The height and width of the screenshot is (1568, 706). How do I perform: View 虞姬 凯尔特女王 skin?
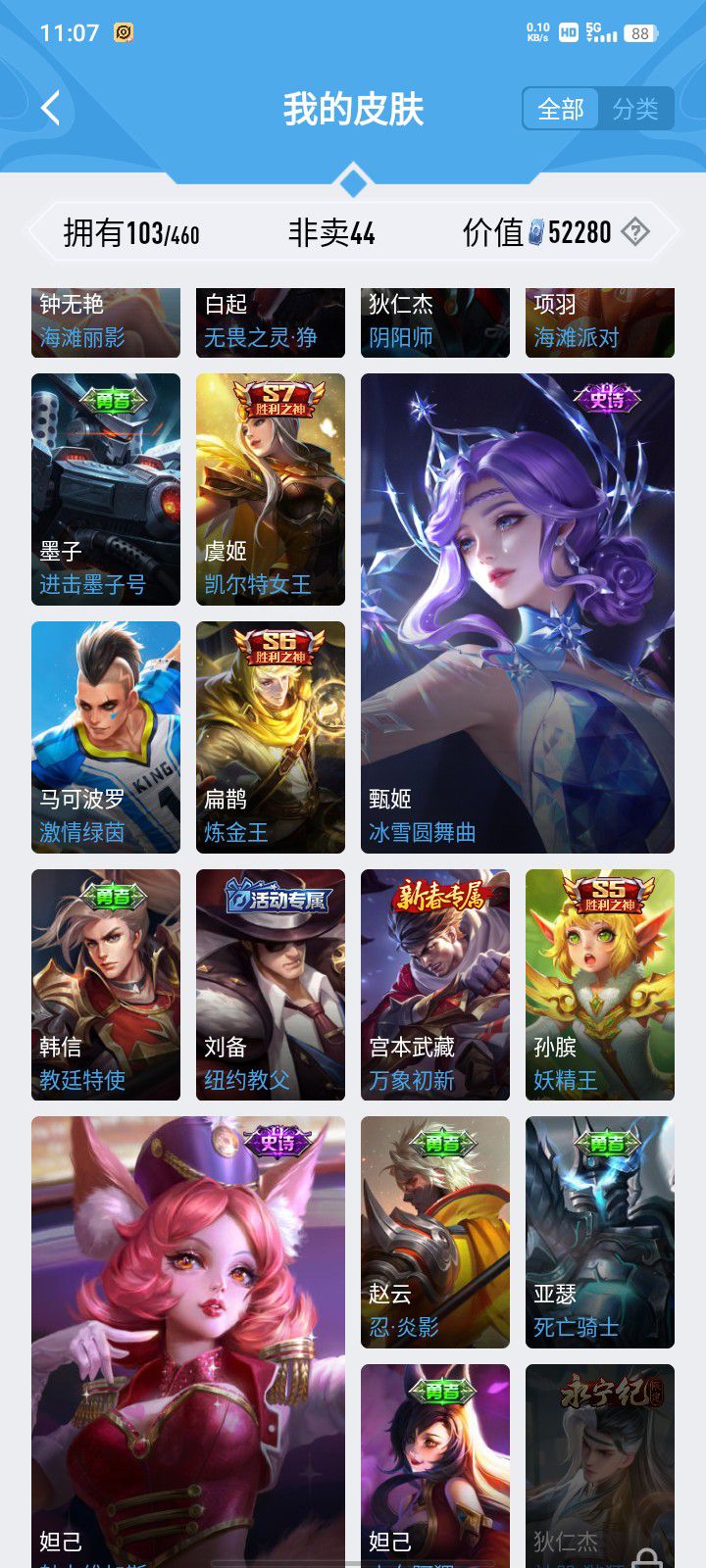tap(271, 489)
